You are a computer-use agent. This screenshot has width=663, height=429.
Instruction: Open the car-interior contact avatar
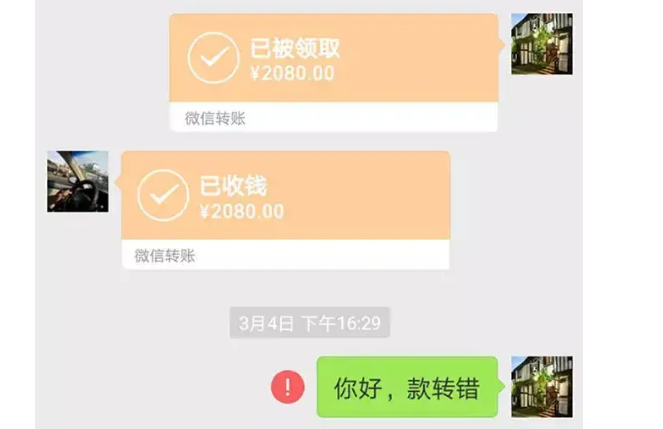(77, 181)
